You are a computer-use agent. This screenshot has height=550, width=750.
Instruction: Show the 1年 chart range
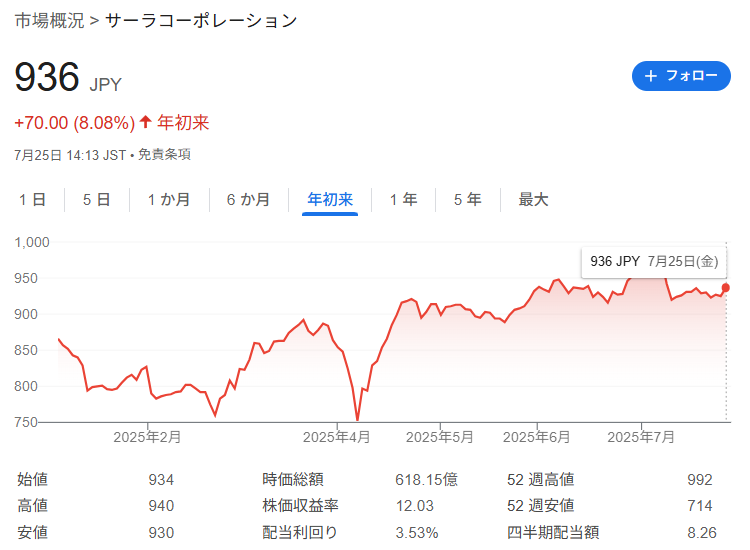click(x=403, y=200)
